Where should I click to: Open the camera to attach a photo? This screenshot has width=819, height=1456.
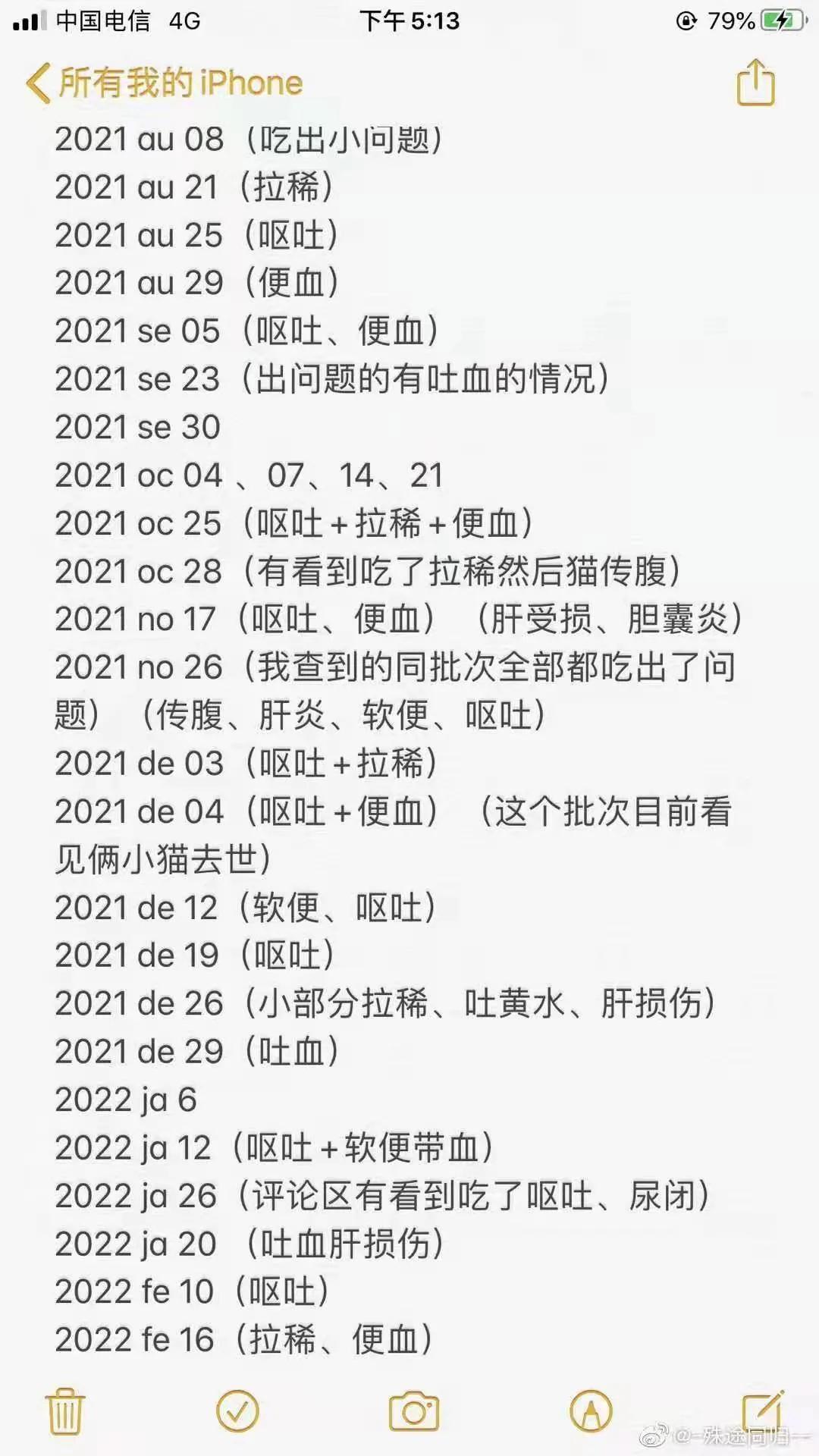[413, 1412]
